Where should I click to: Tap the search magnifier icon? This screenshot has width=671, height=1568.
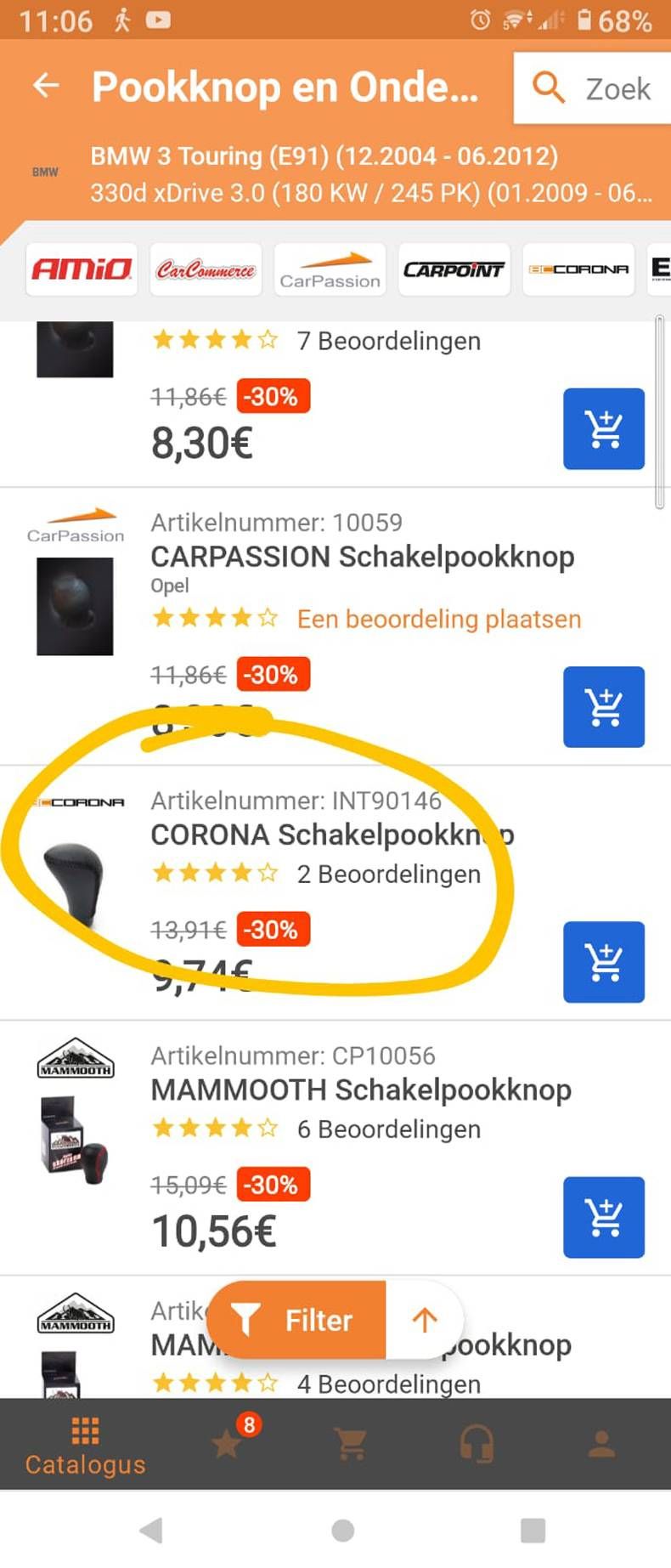click(x=548, y=88)
